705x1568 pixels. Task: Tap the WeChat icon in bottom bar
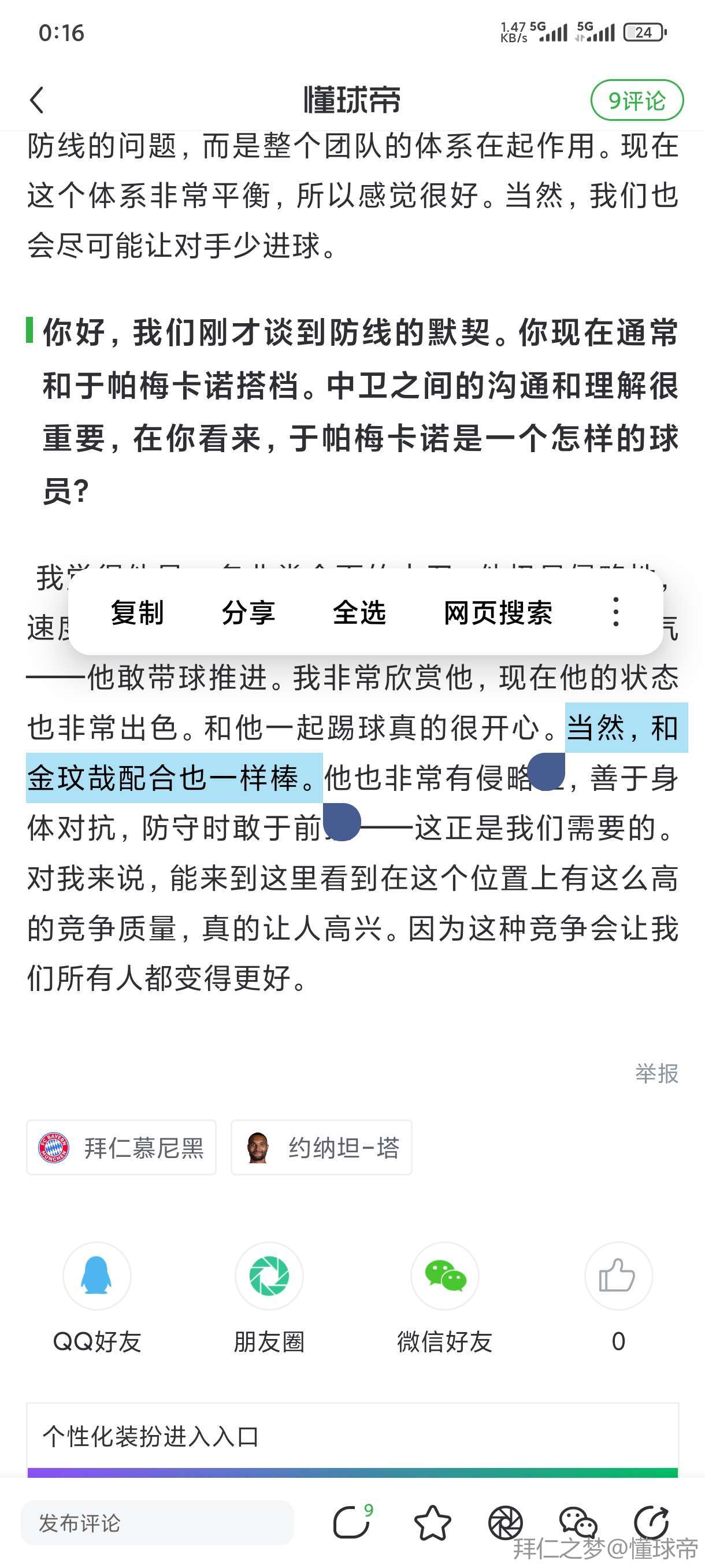click(x=577, y=1523)
